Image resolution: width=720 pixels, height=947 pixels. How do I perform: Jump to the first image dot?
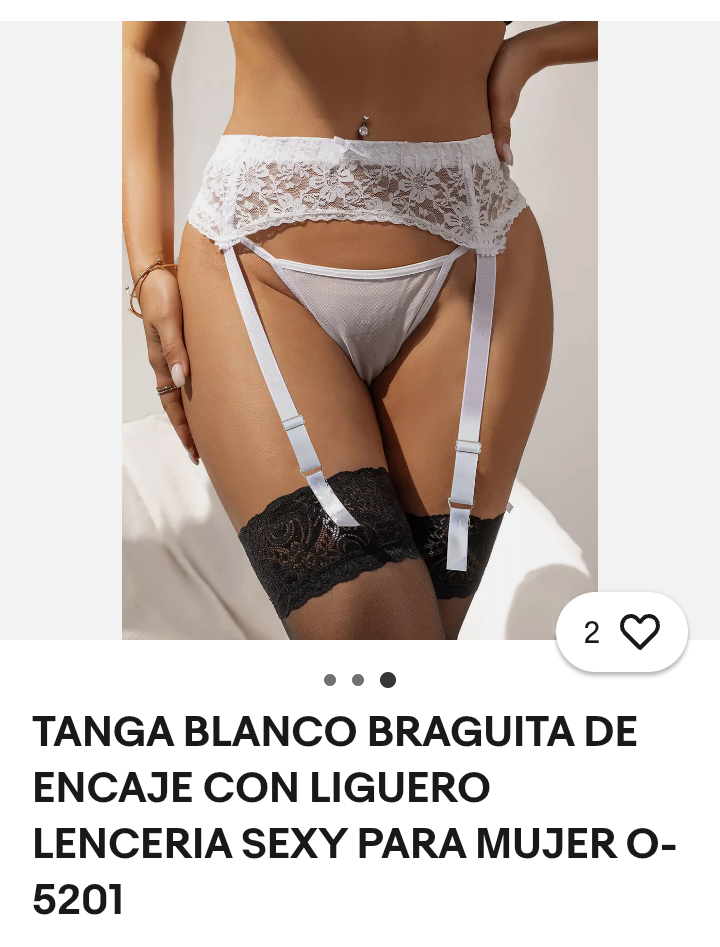[330, 680]
